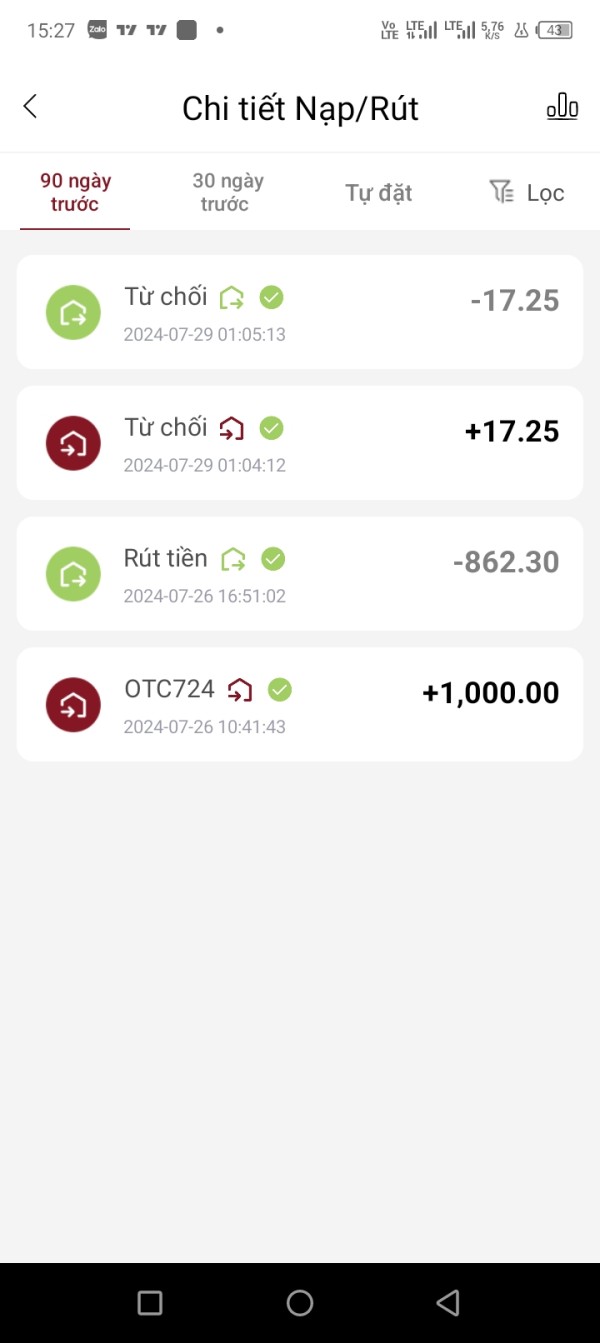Switch to the 30 ngày trước tab
Viewport: 600px width, 1343px height.
coord(228,192)
